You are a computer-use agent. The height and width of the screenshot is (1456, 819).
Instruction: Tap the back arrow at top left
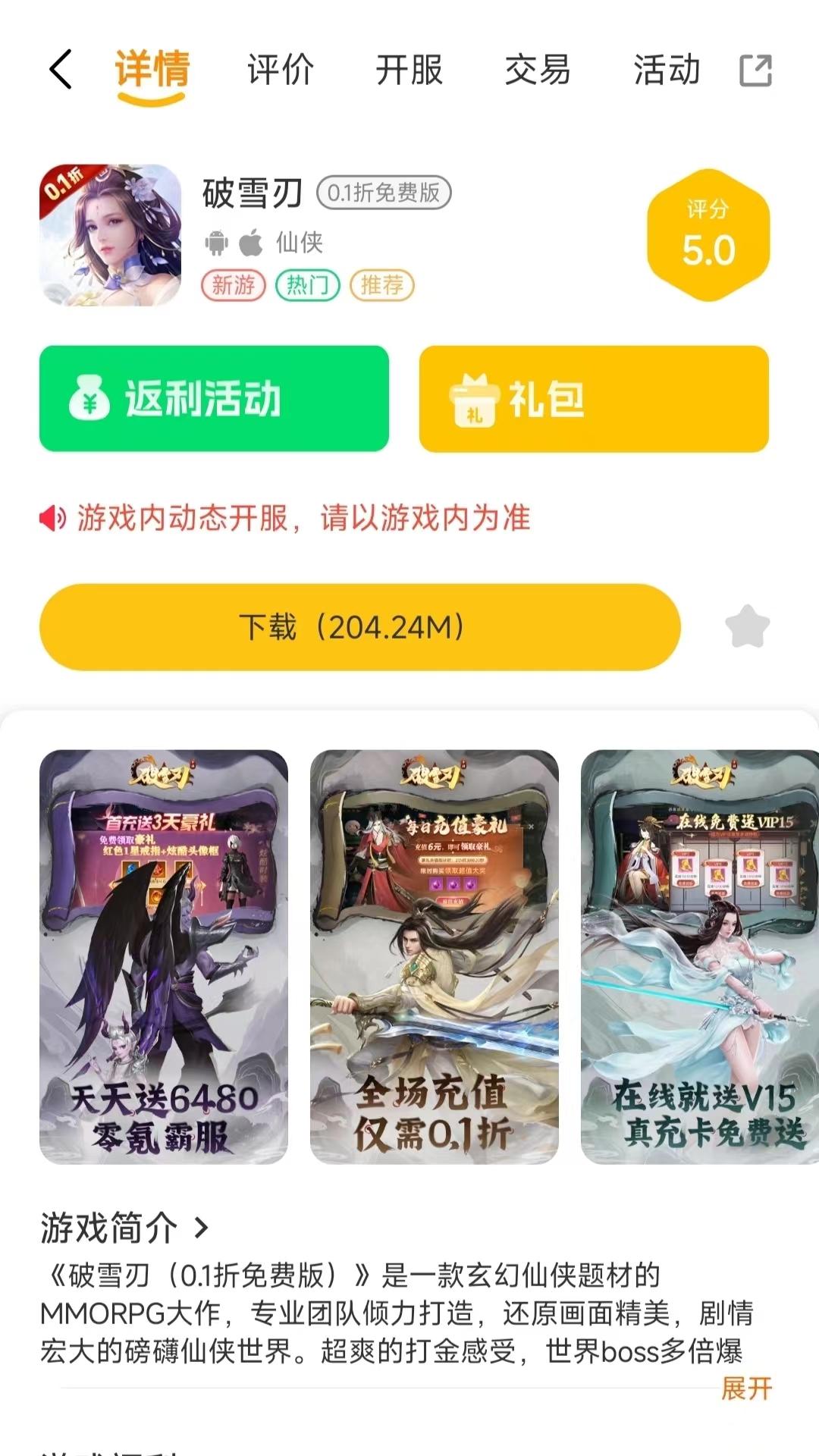[x=59, y=72]
